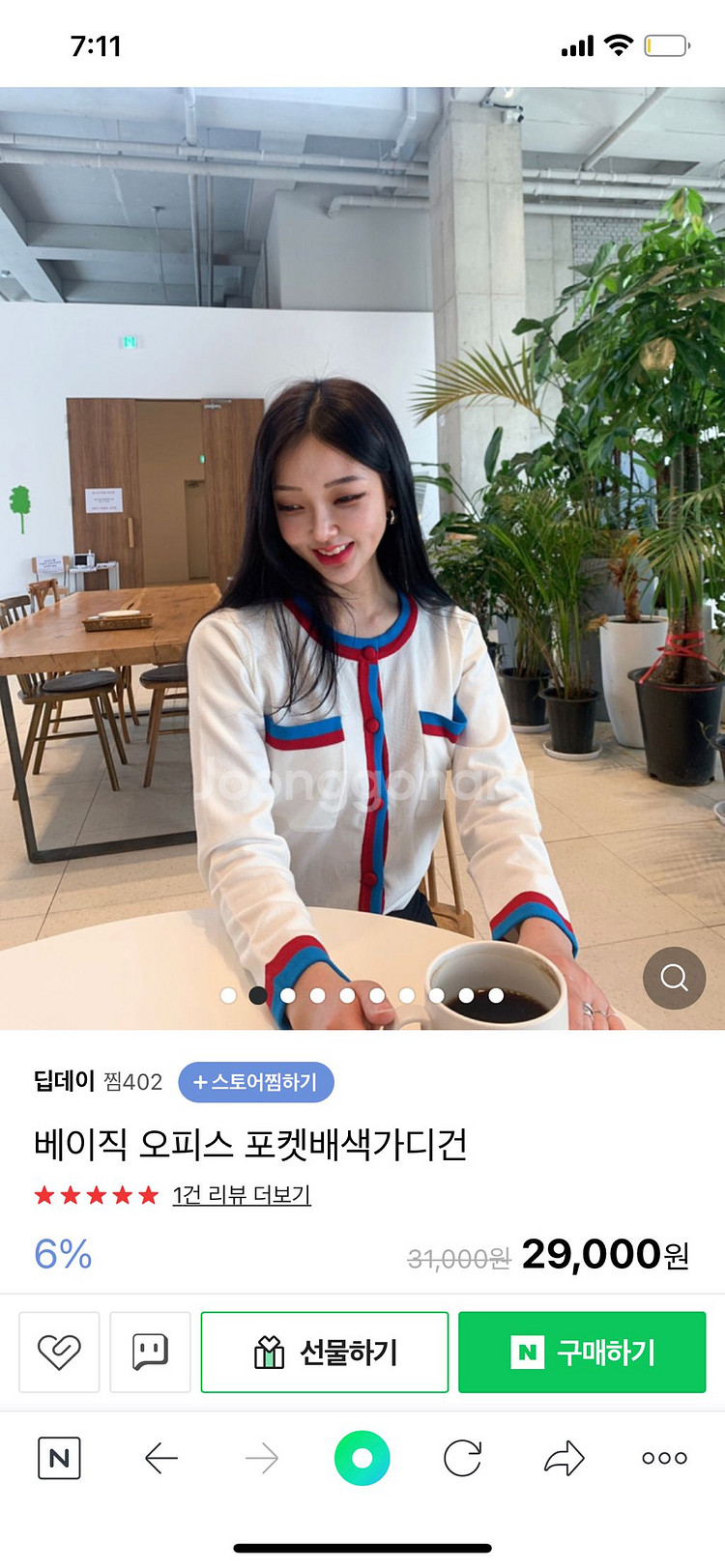Reload the page
Viewport: 725px width, 1568px height.
tap(463, 1458)
